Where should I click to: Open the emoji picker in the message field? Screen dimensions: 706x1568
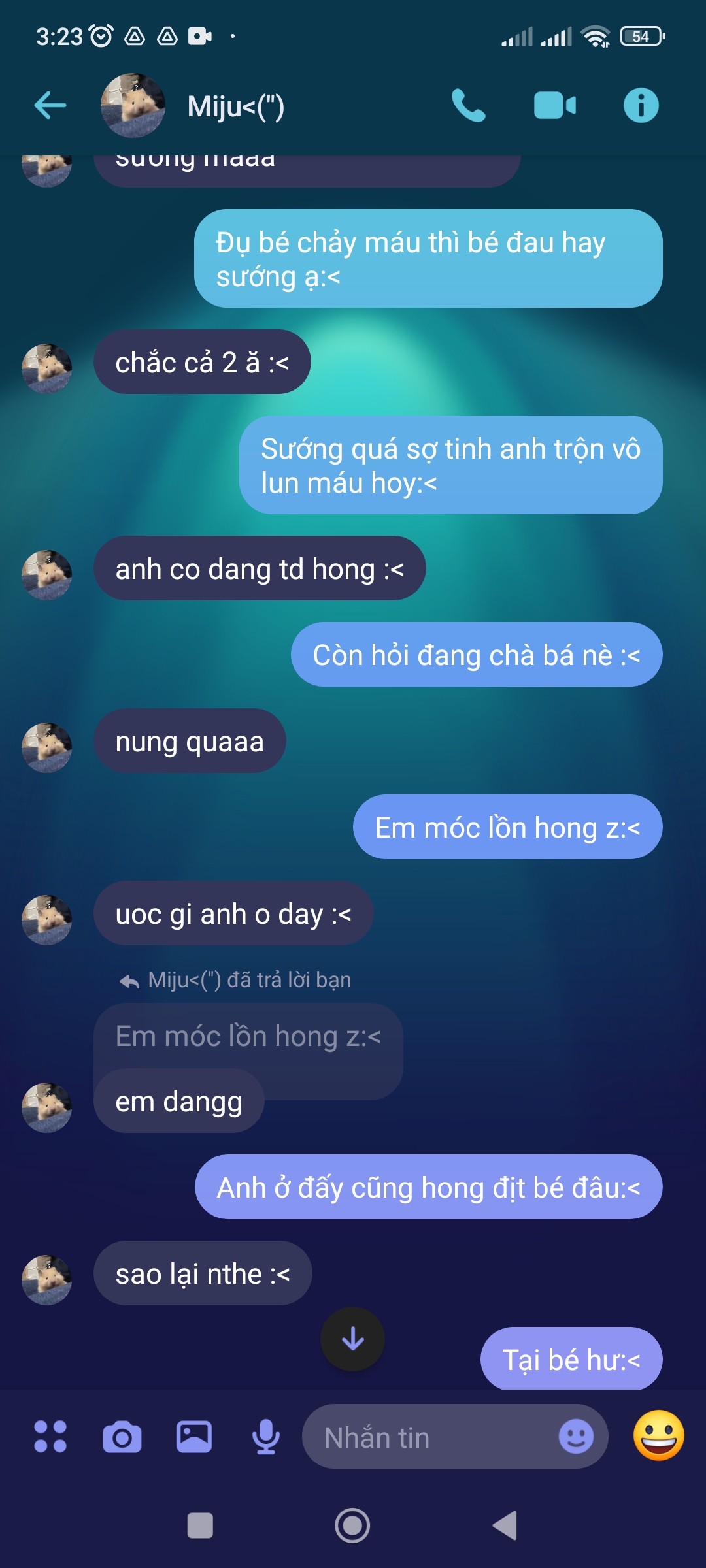[x=576, y=1437]
